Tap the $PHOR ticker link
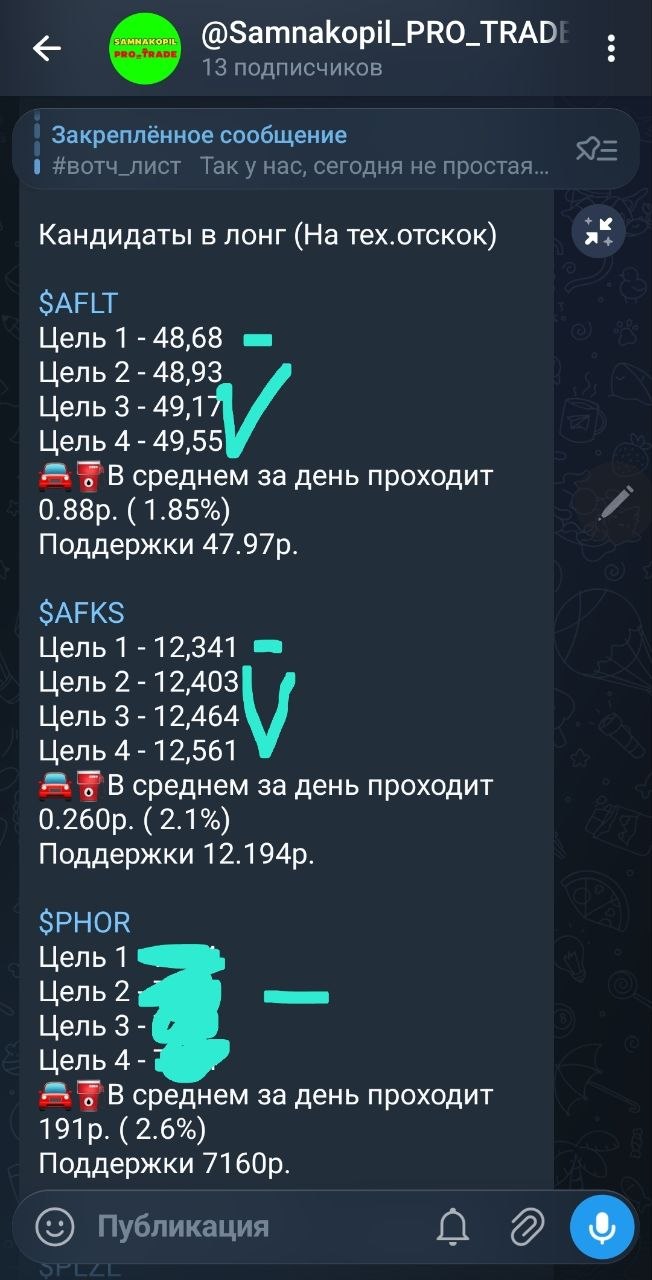This screenshot has height=1280, width=652. point(85,921)
